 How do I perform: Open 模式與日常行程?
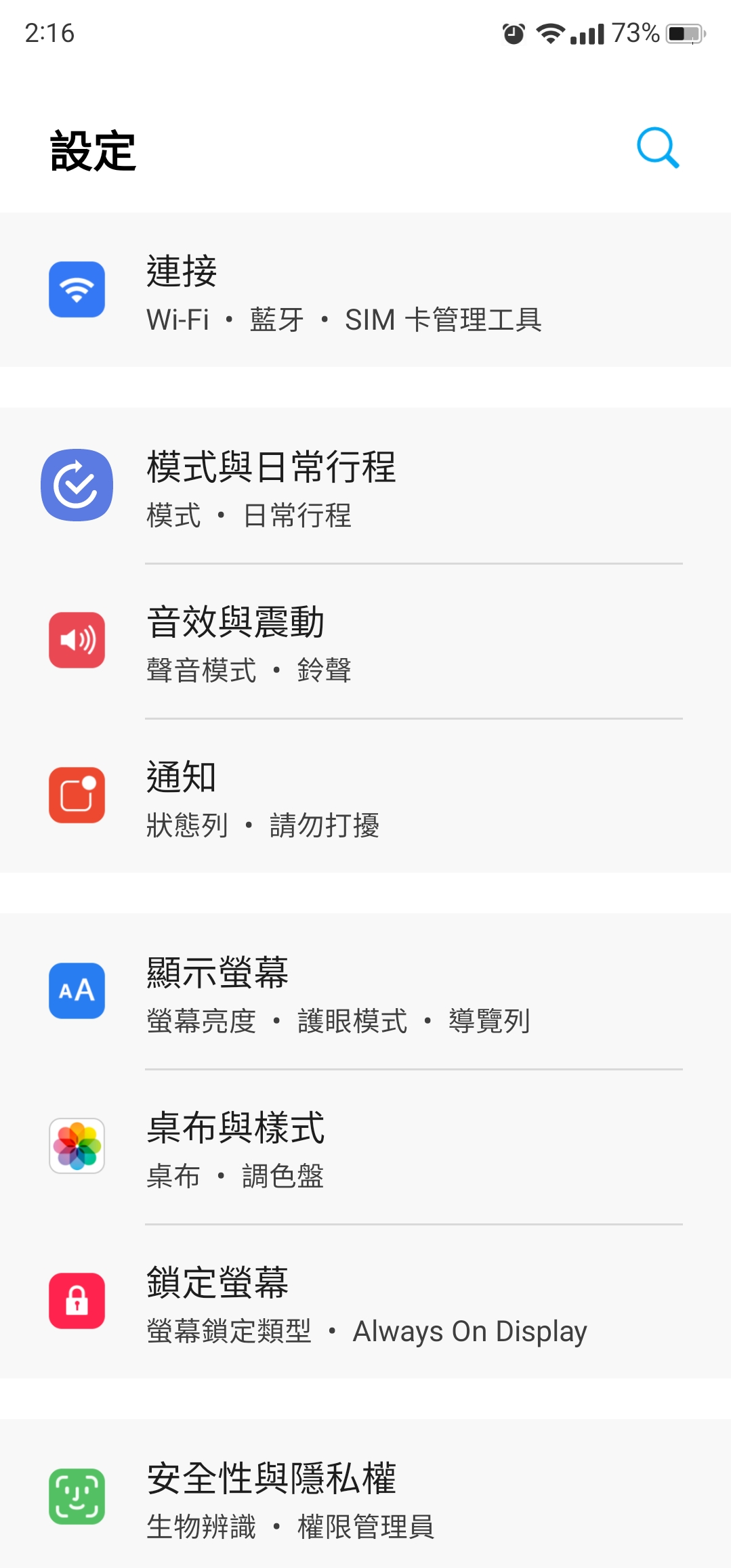click(x=365, y=485)
